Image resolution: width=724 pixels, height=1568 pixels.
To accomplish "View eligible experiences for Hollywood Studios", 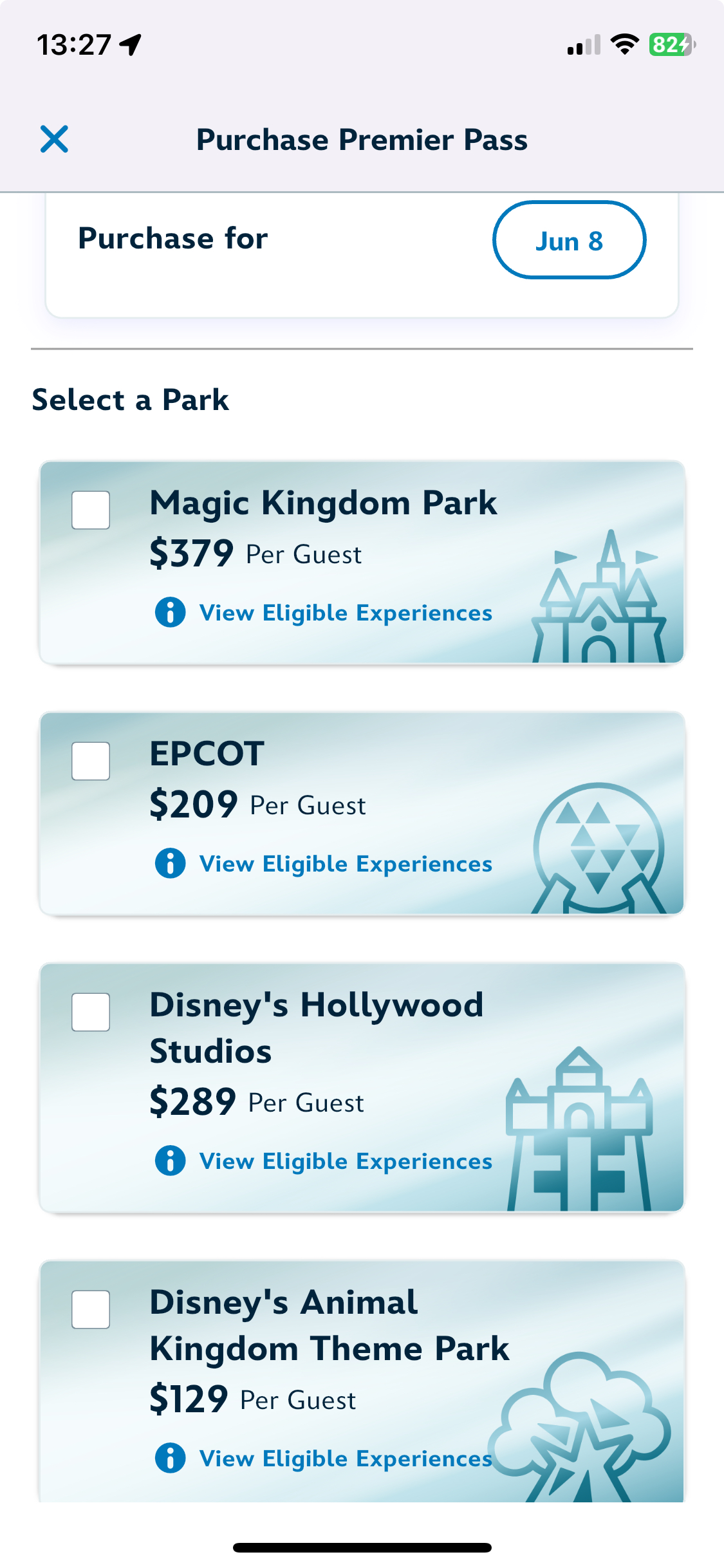I will point(324,1161).
